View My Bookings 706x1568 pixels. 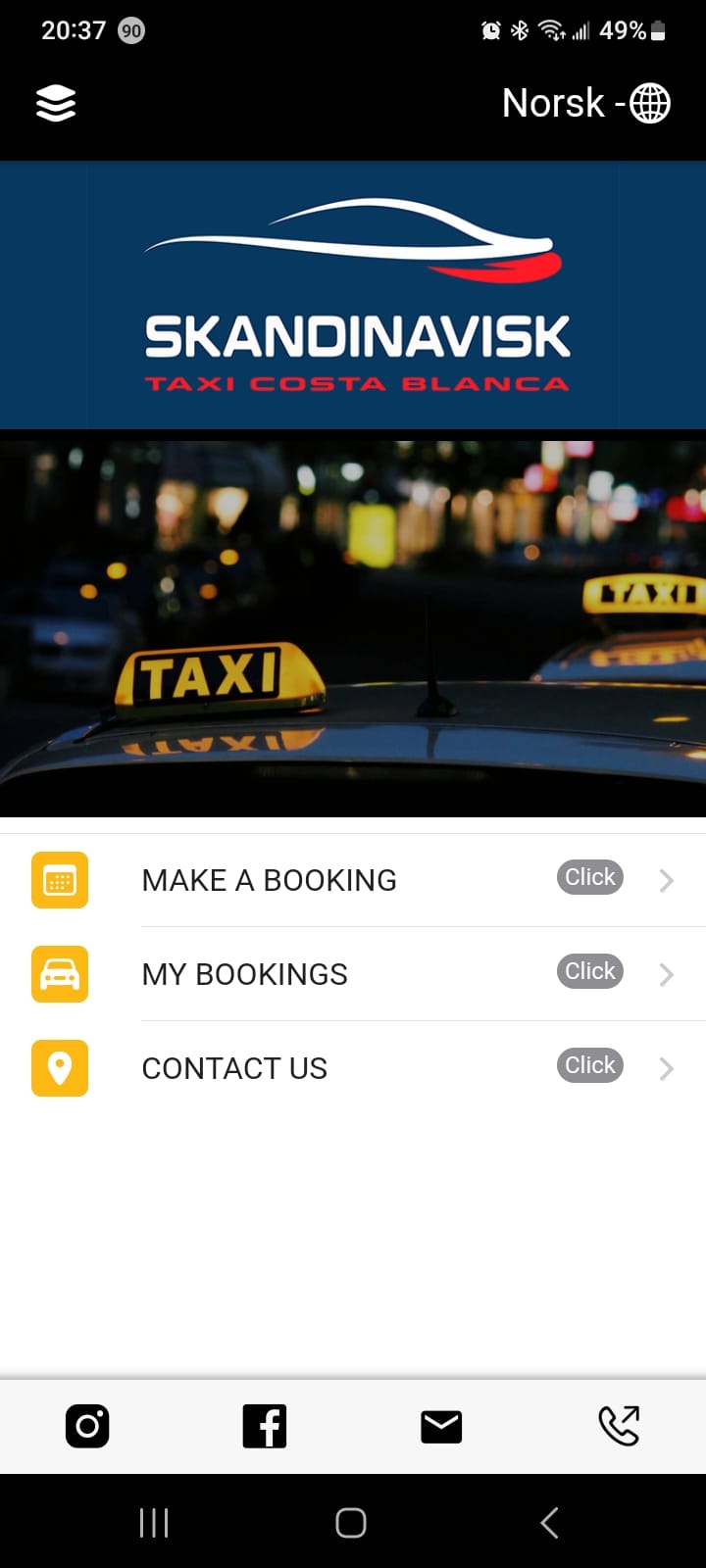coord(353,974)
